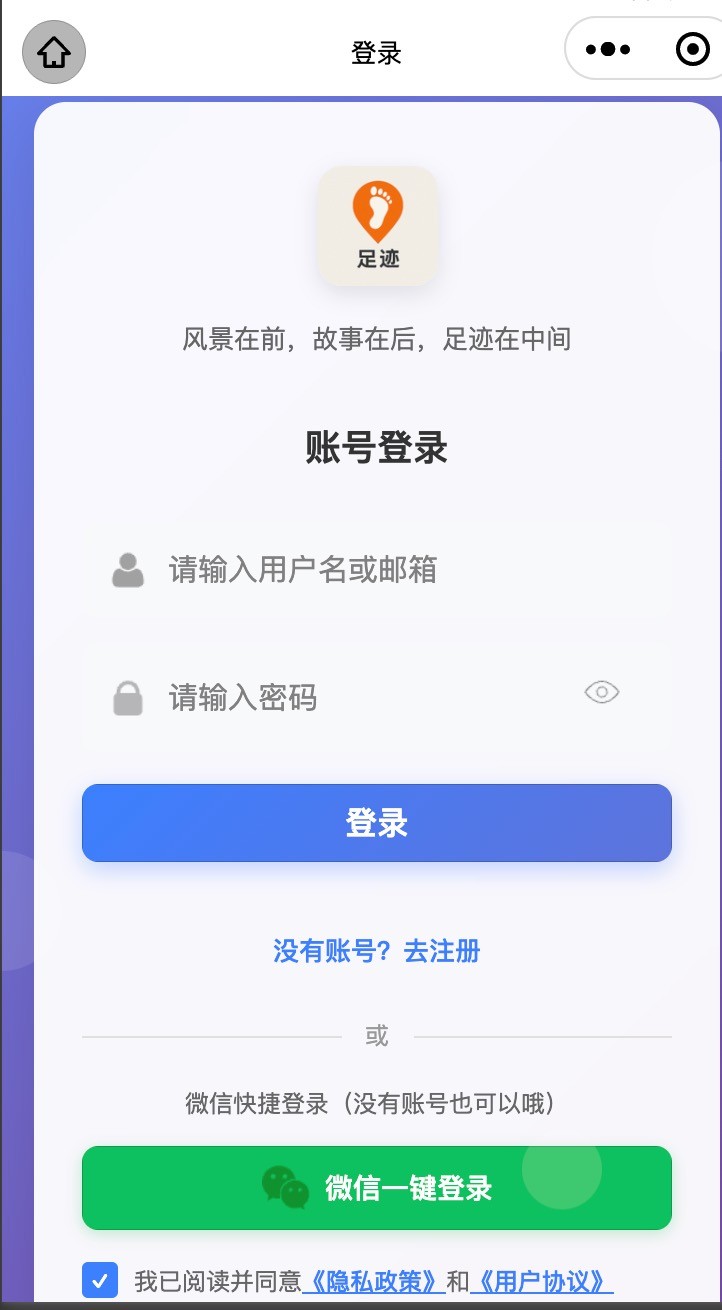Close the mini program with the circle button
The image size is (722, 1310).
(692, 49)
